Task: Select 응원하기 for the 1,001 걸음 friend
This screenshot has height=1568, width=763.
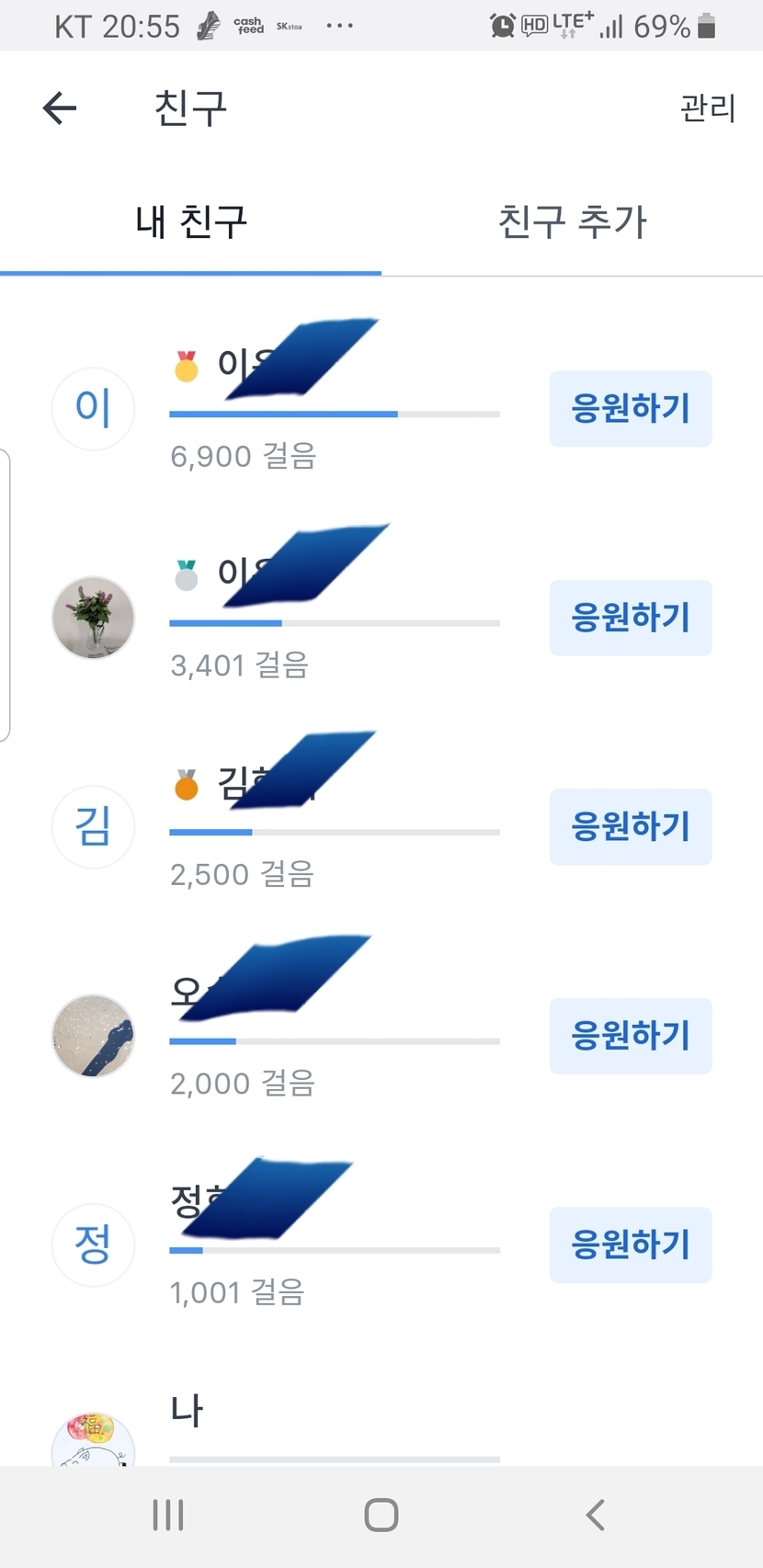Action: pos(630,1244)
